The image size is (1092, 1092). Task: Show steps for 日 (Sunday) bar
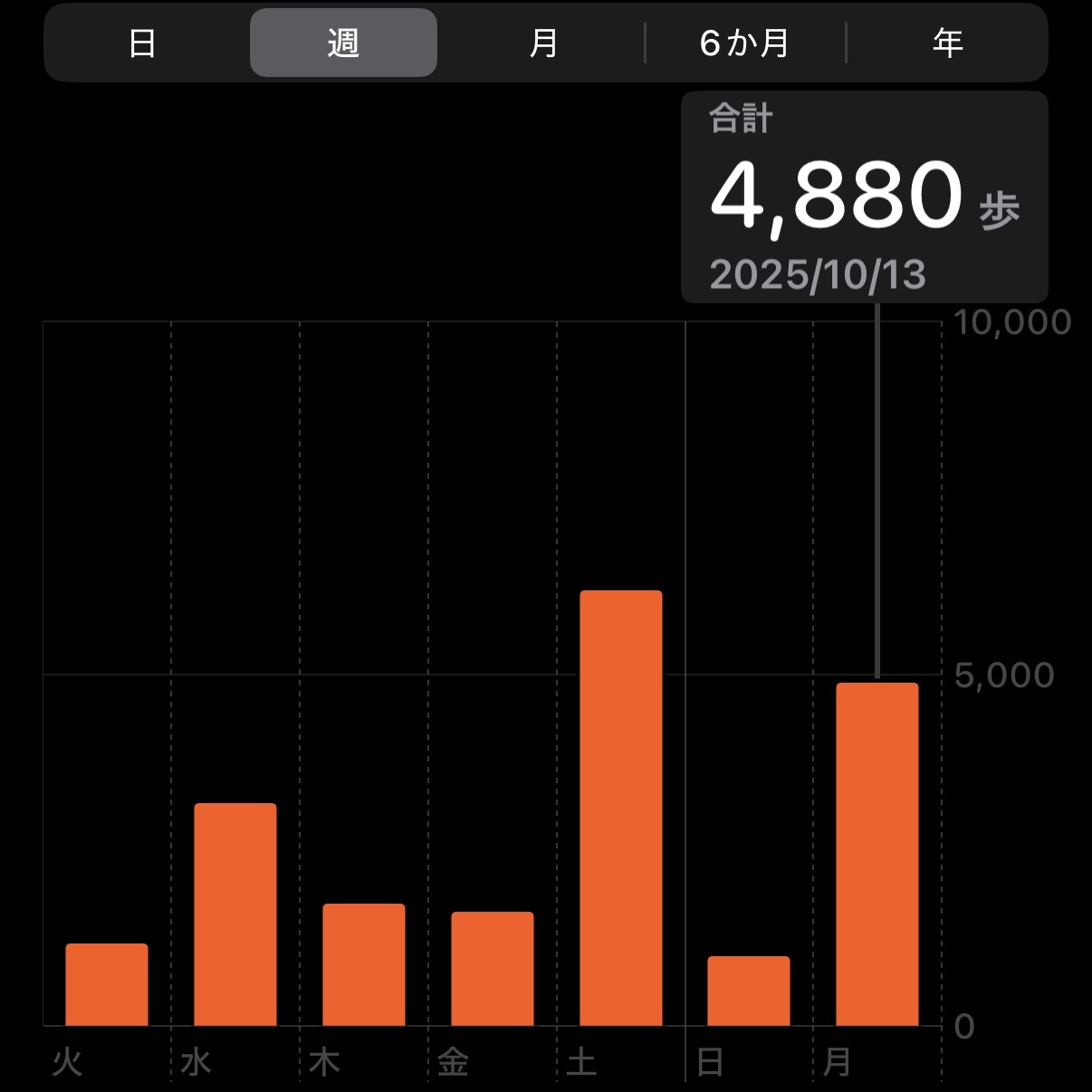pos(749,991)
